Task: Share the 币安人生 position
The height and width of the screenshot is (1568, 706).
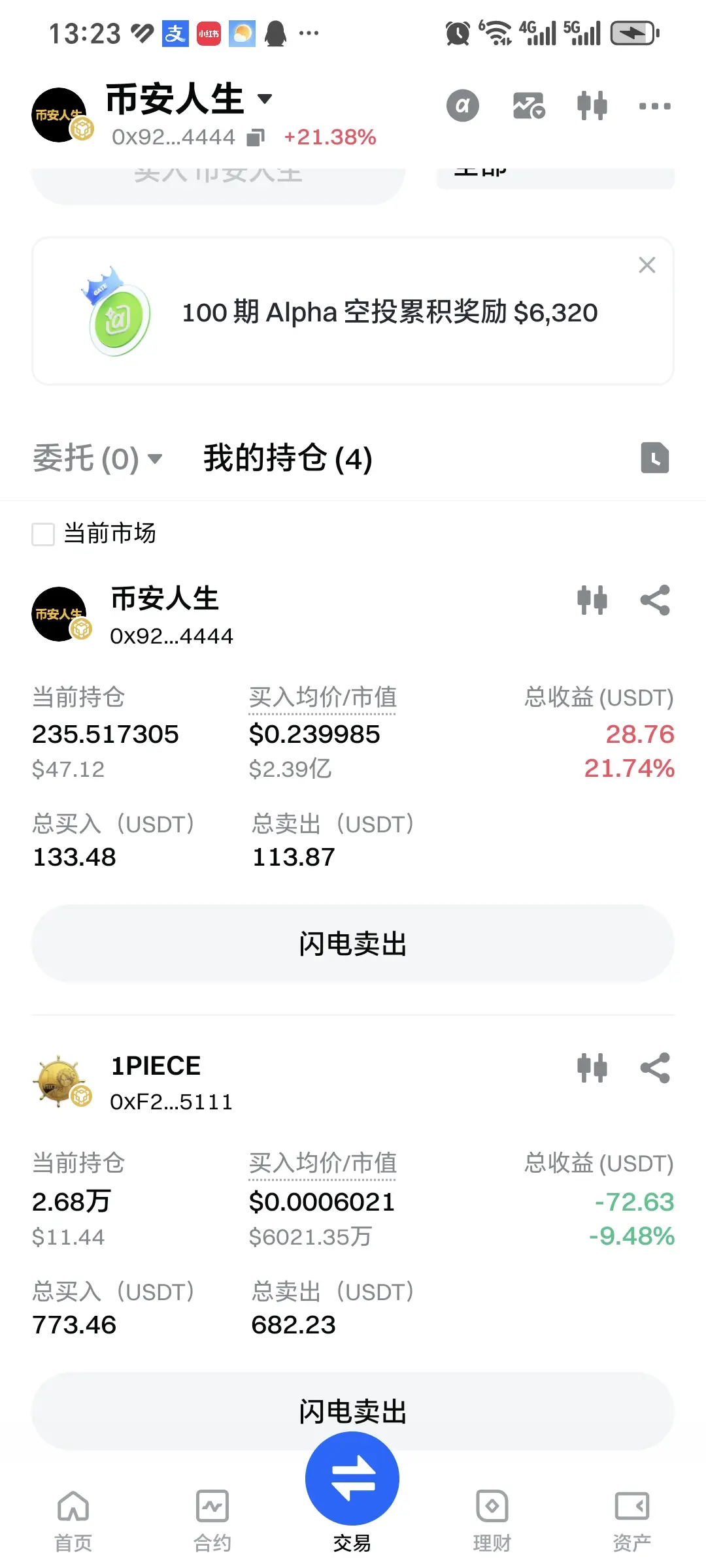Action: tap(654, 600)
